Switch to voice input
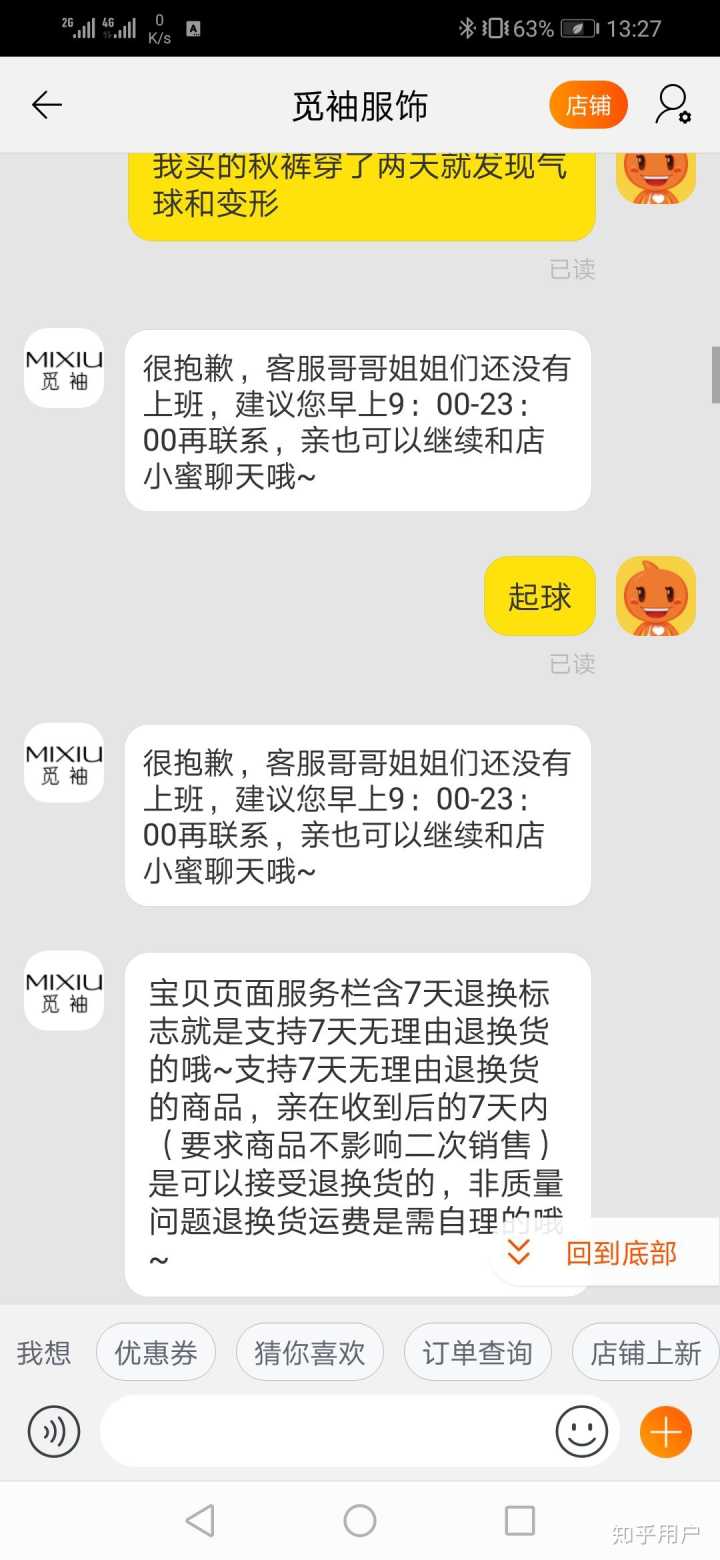Image resolution: width=720 pixels, height=1560 pixels. click(54, 1431)
